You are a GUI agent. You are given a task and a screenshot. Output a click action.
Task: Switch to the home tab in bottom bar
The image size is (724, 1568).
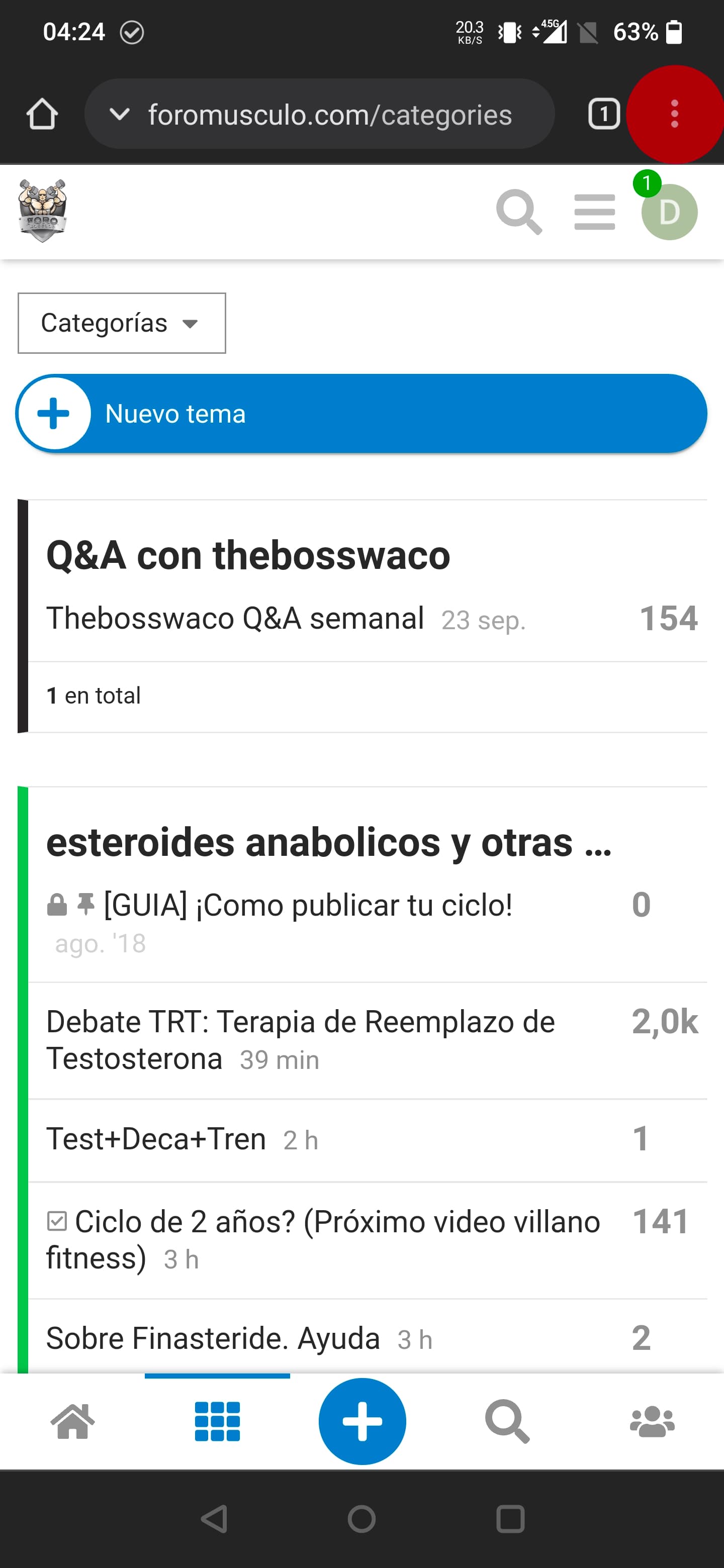[x=72, y=1422]
